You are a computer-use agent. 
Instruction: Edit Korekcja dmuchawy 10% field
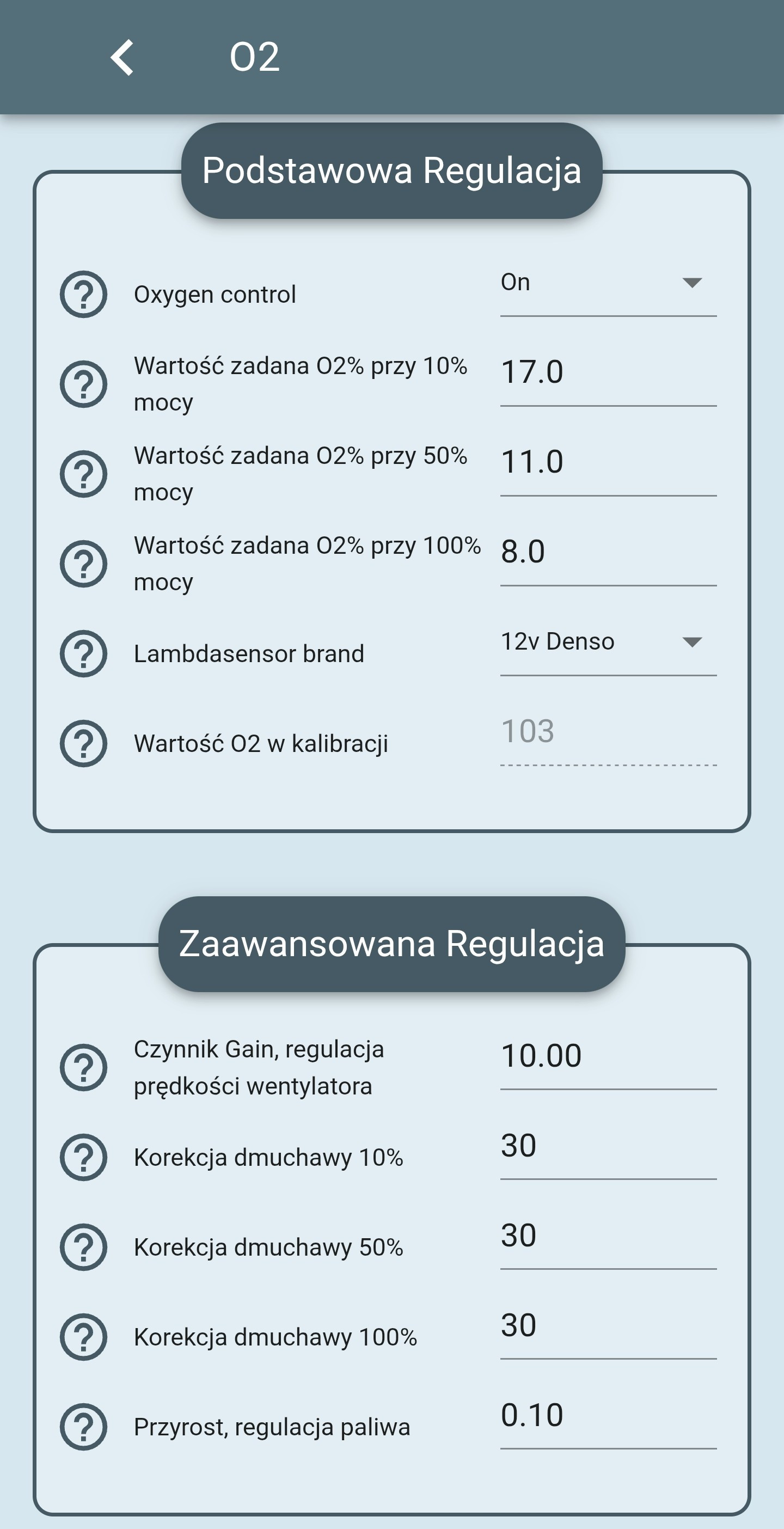click(x=608, y=1146)
